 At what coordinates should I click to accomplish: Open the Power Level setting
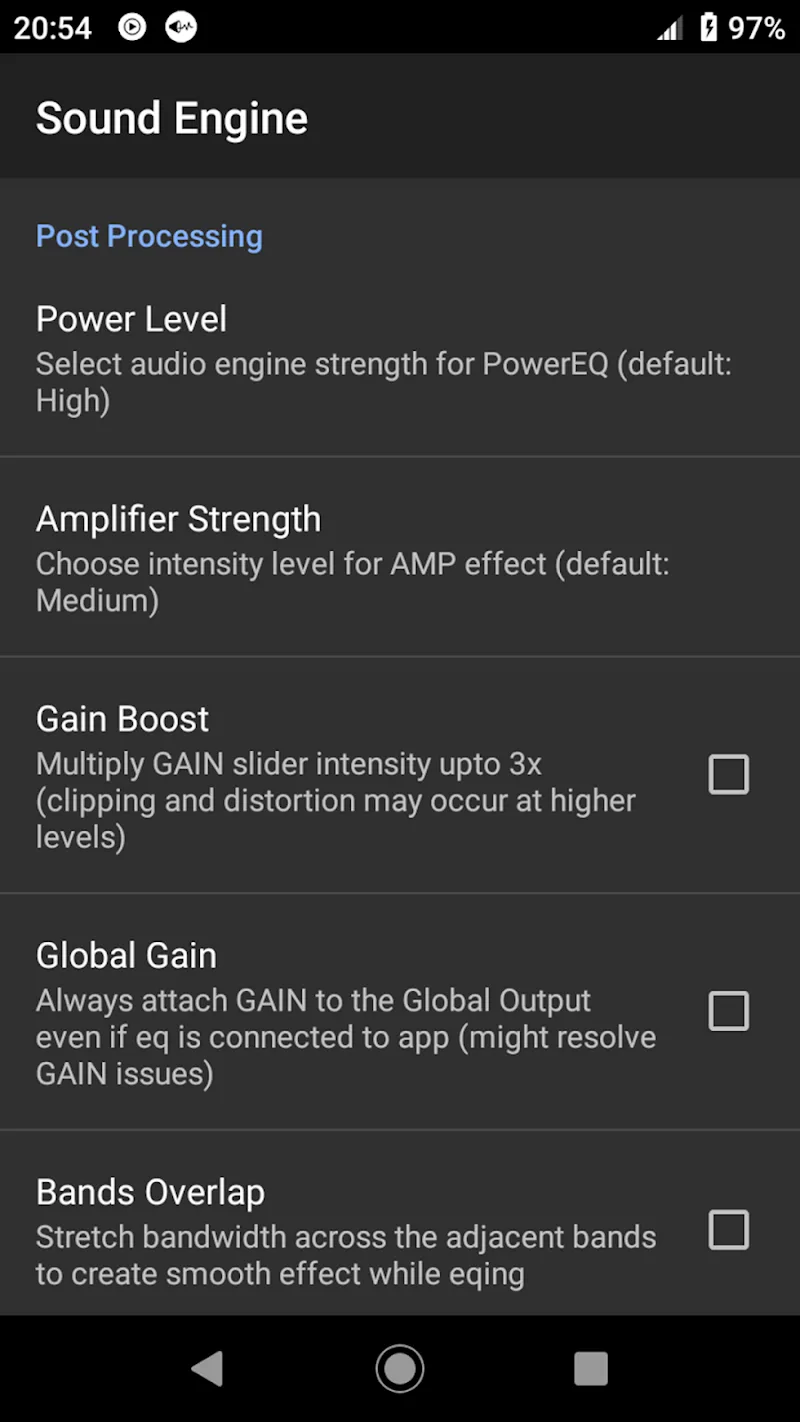pyautogui.click(x=400, y=358)
